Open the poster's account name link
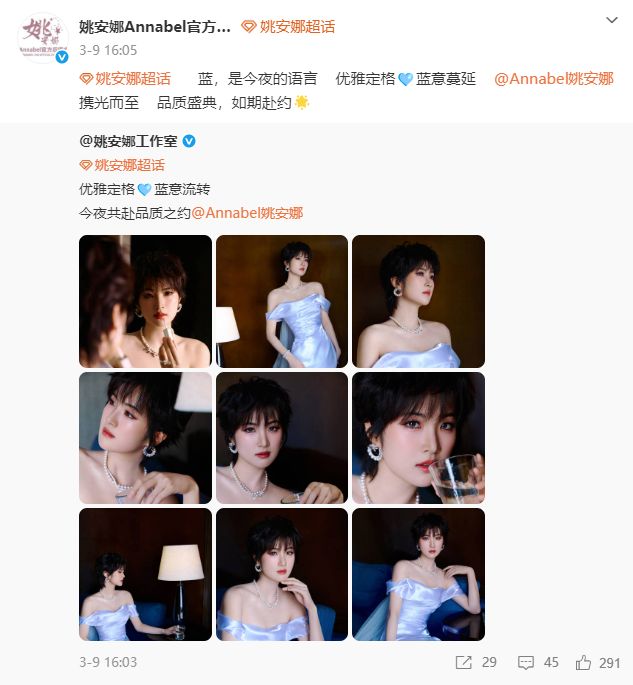Screen dimensions: 633x685 (x=155, y=27)
